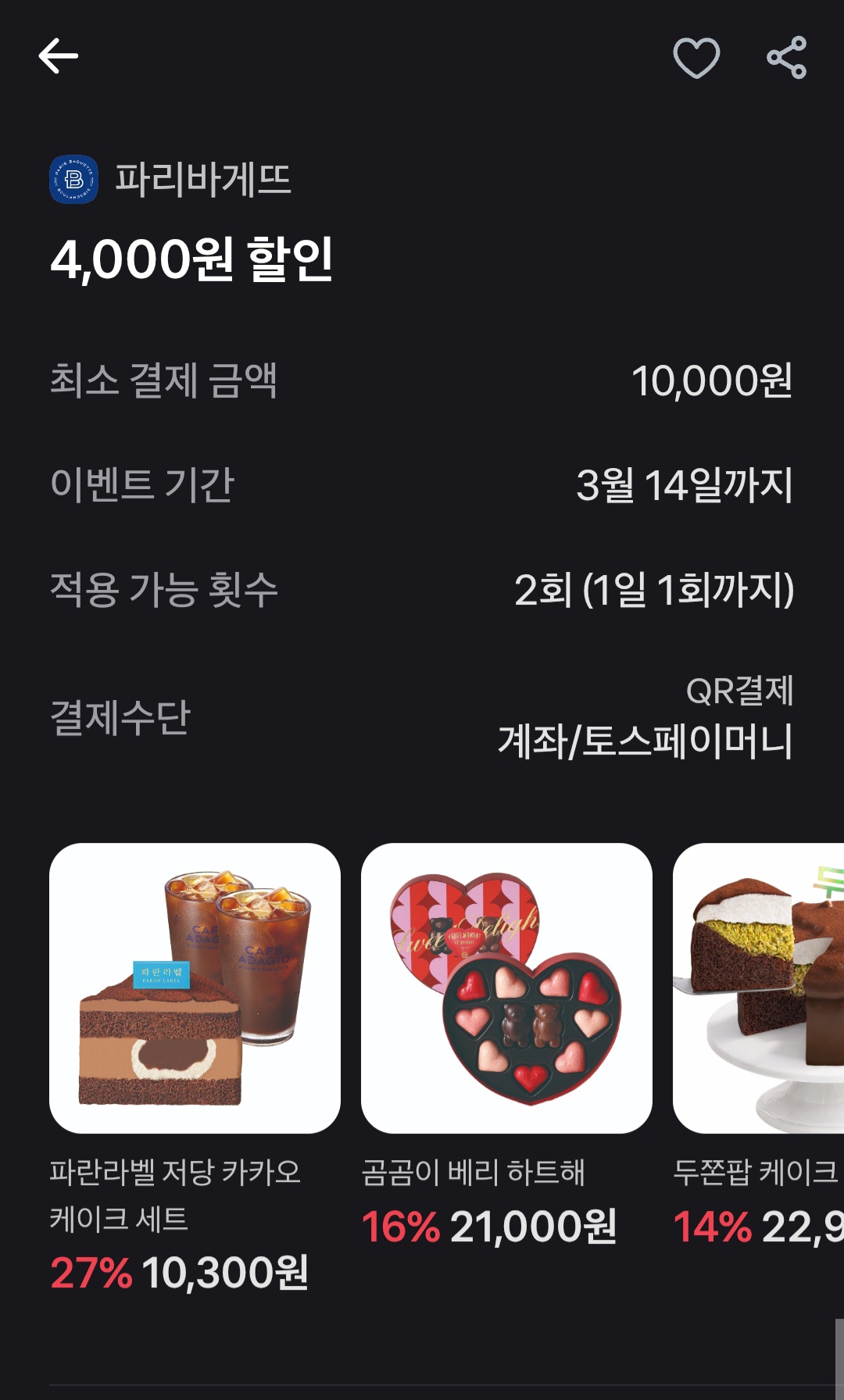844x1400 pixels.
Task: Open 곰곰이 베리 하트해 product card
Action: [x=506, y=1045]
